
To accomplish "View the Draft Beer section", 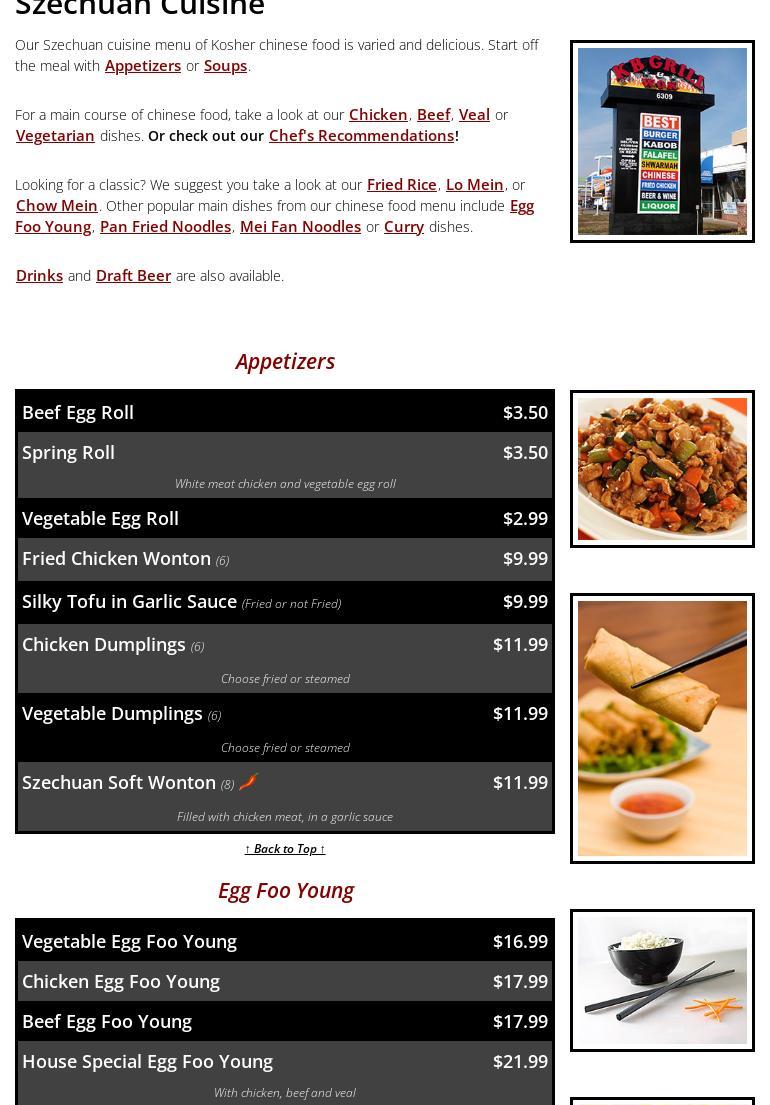I will 133,276.
